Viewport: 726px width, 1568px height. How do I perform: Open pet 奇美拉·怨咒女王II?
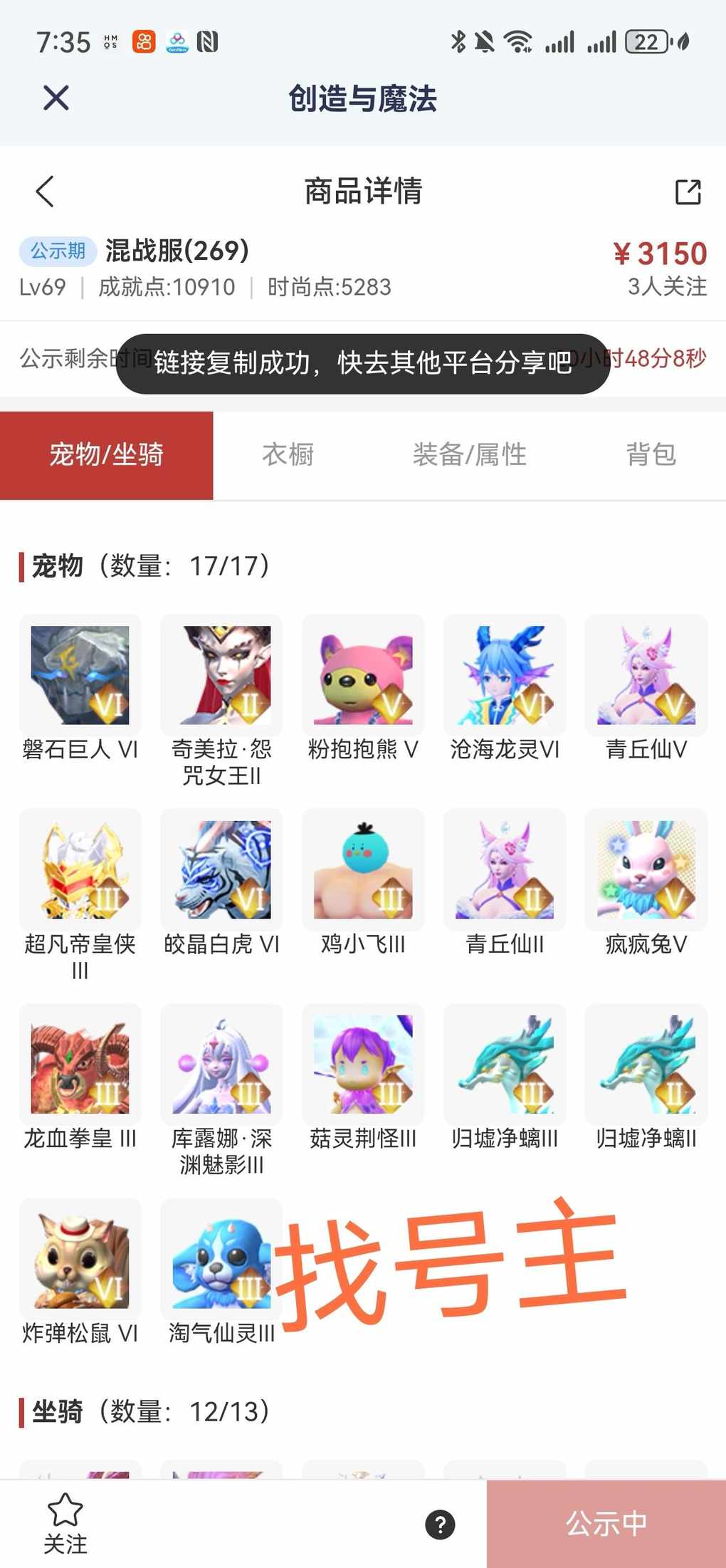tap(221, 675)
